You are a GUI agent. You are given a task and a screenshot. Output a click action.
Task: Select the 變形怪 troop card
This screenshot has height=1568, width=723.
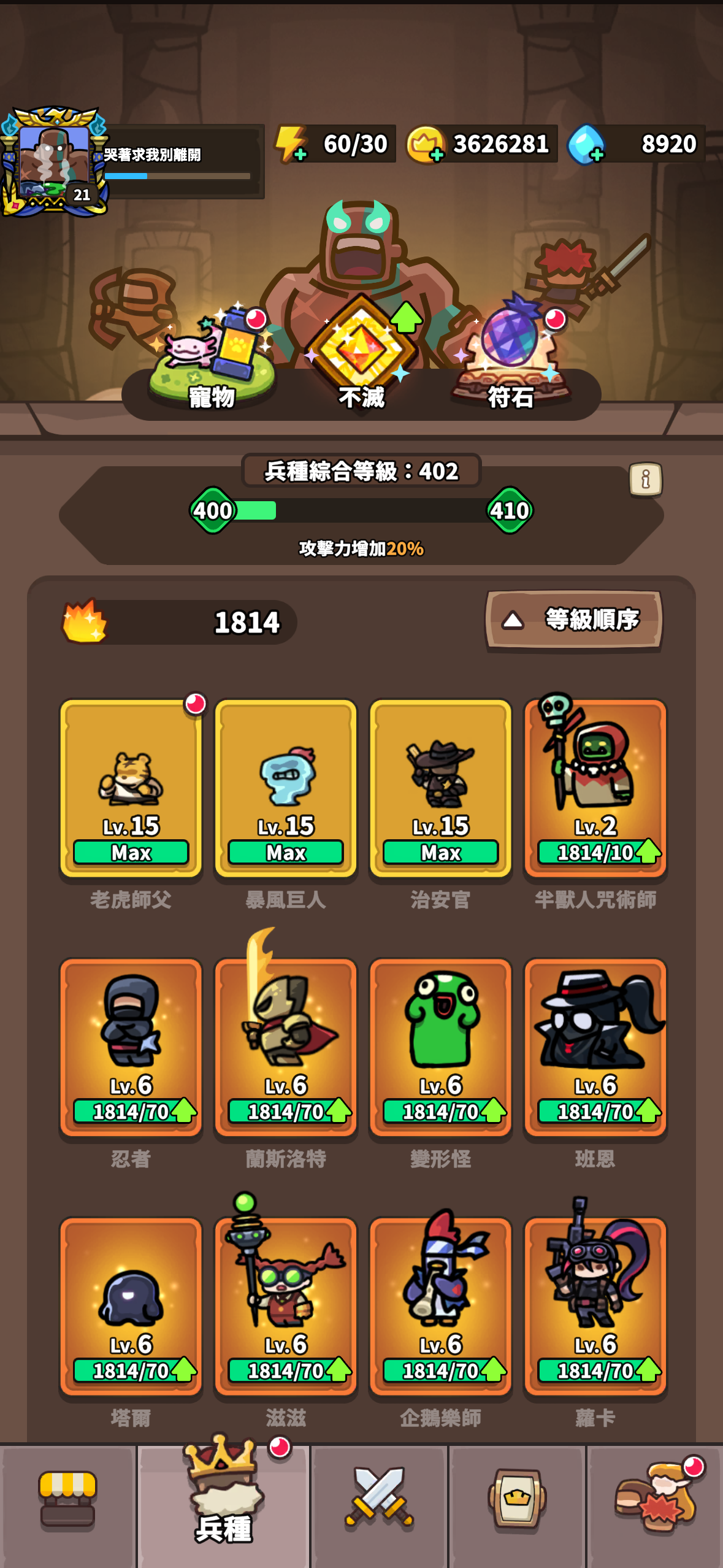(x=440, y=1048)
